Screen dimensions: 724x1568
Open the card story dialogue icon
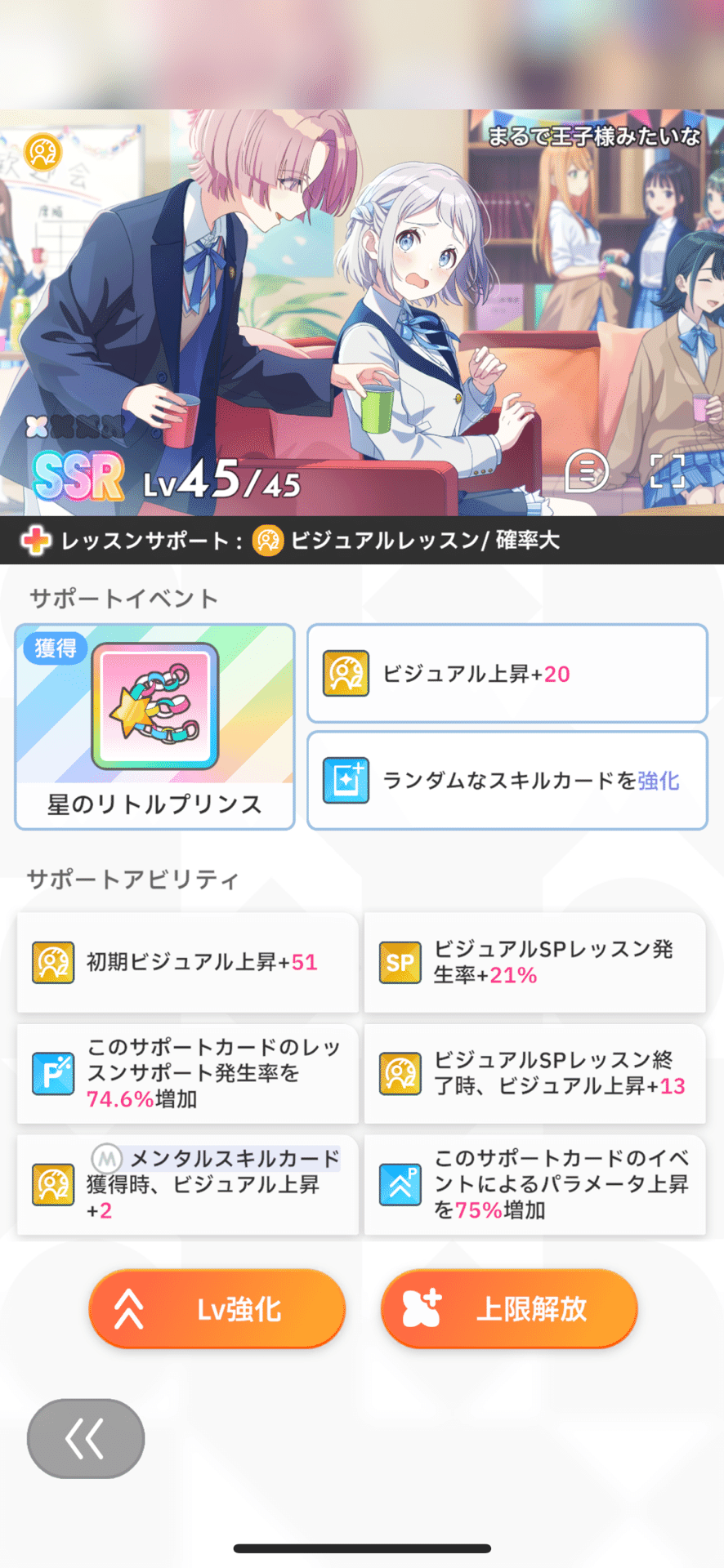click(587, 471)
